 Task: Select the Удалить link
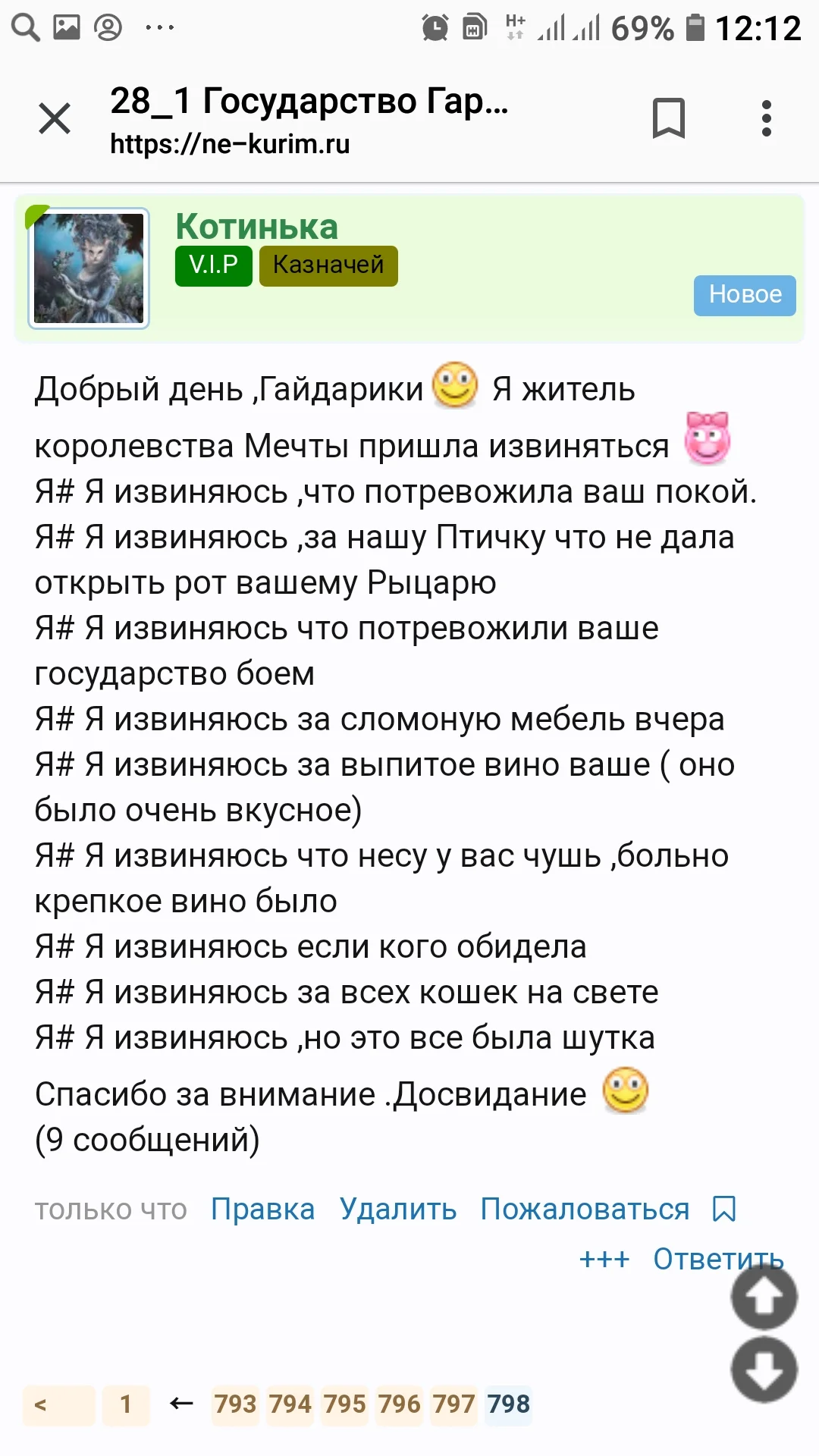pyautogui.click(x=400, y=1209)
